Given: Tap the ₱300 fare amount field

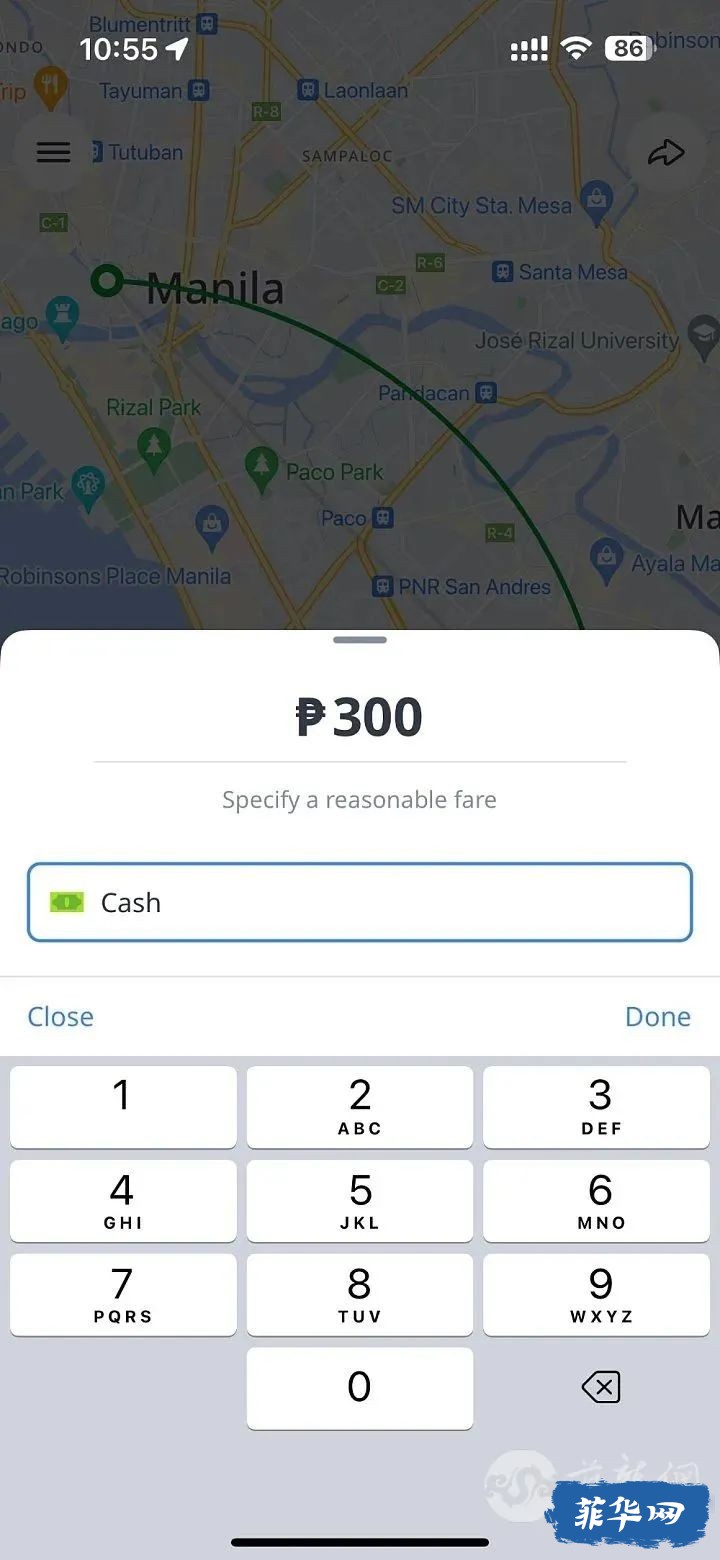Looking at the screenshot, I should click(x=360, y=718).
